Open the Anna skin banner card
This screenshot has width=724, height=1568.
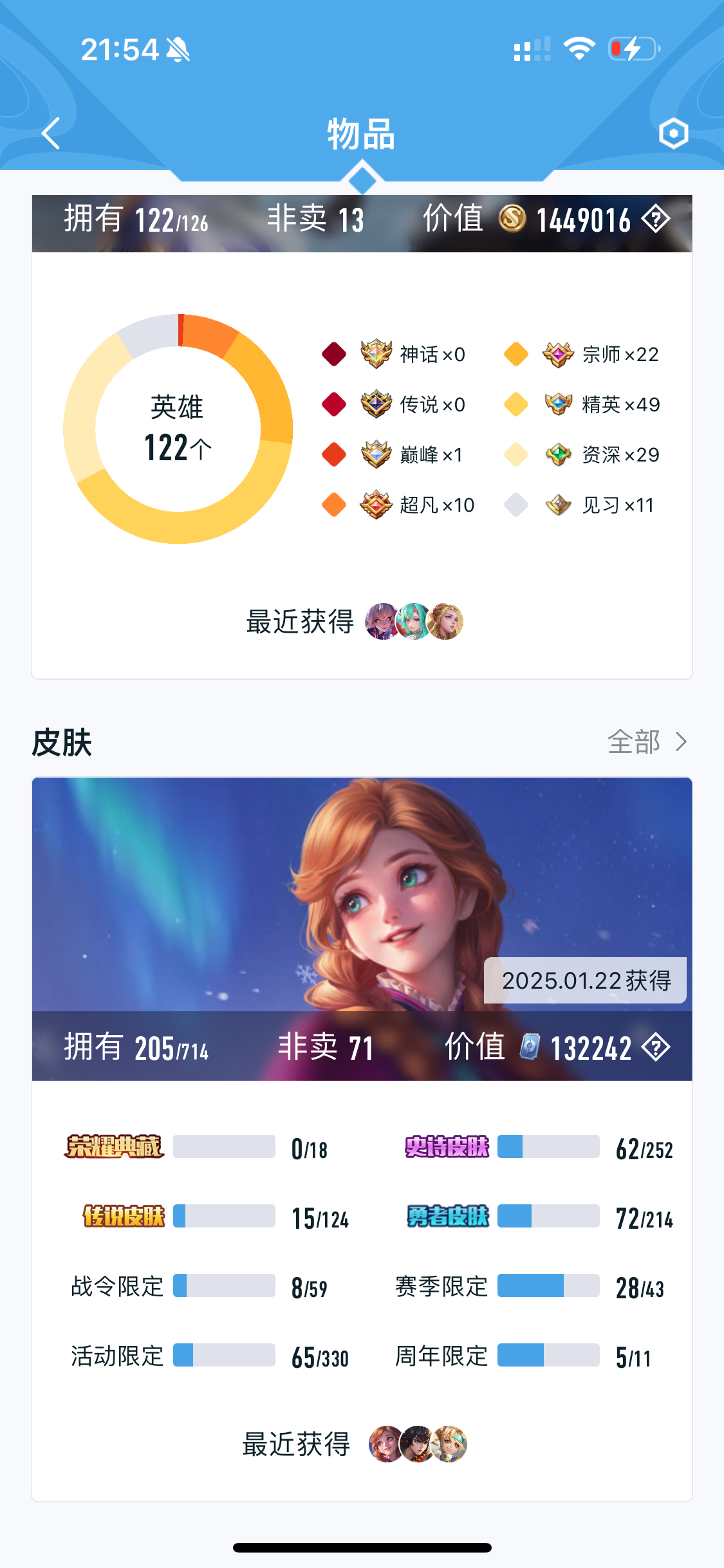tap(362, 893)
